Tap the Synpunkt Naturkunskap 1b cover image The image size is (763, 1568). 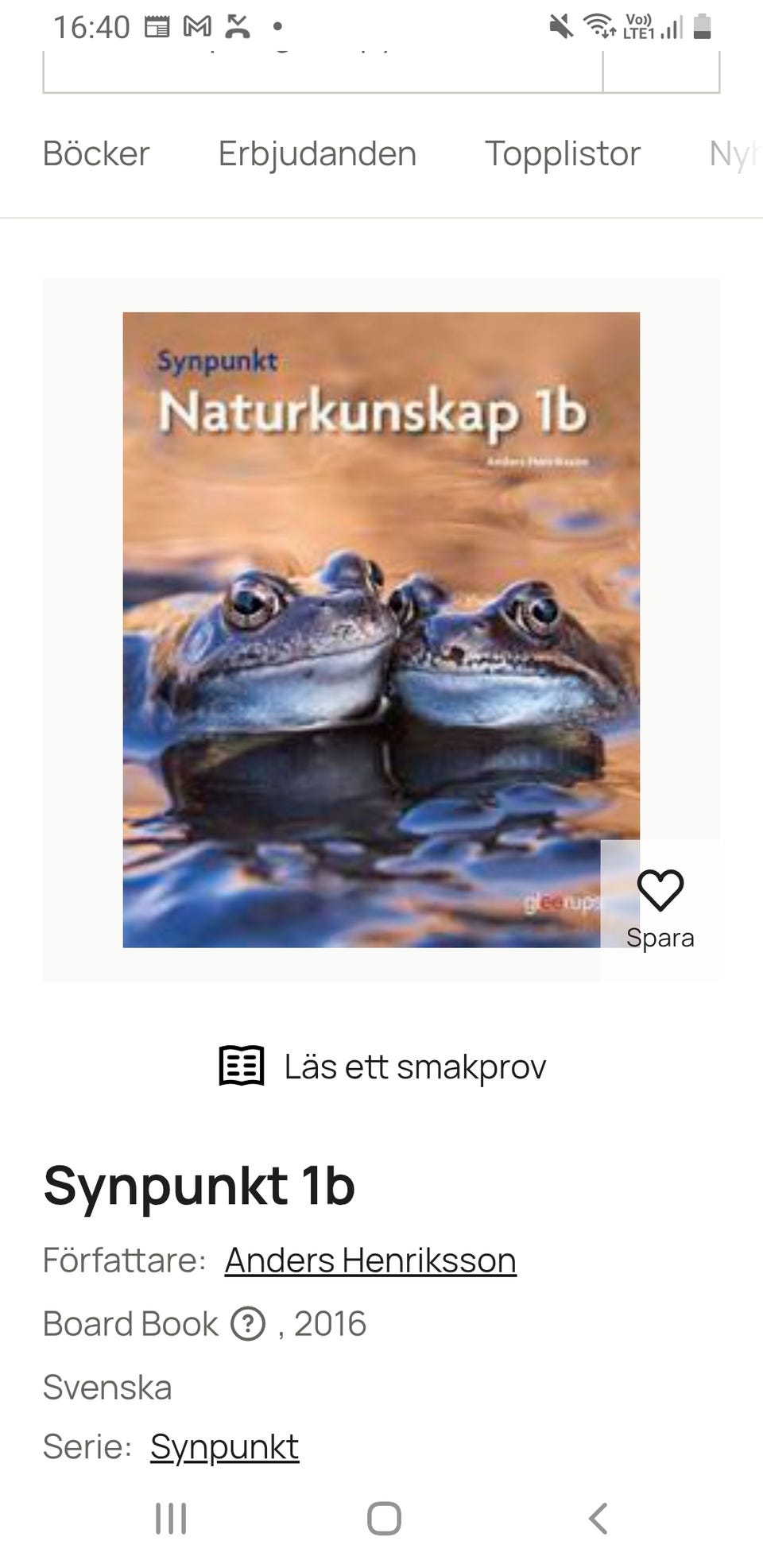click(x=380, y=629)
